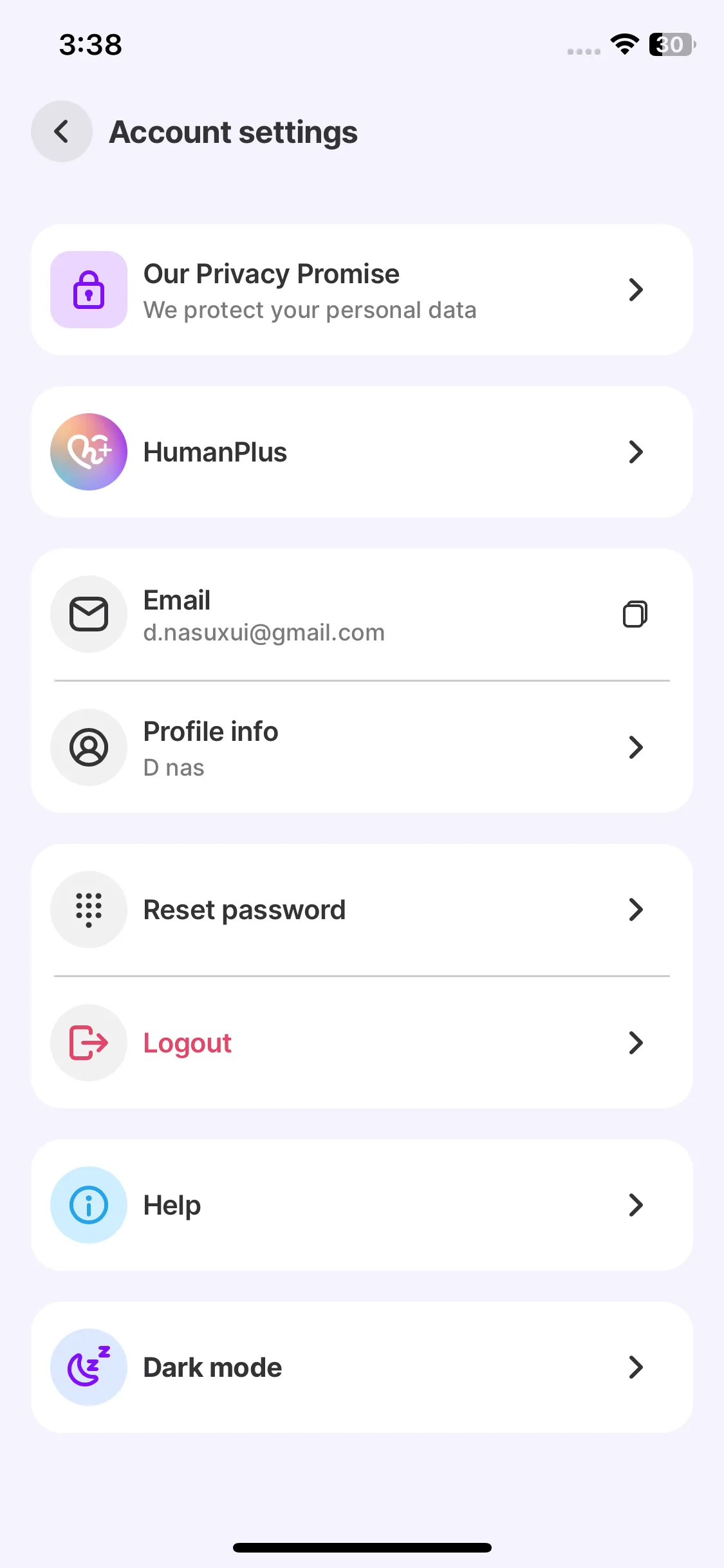This screenshot has height=1568, width=724.
Task: Open the Help section
Action: [362, 1205]
